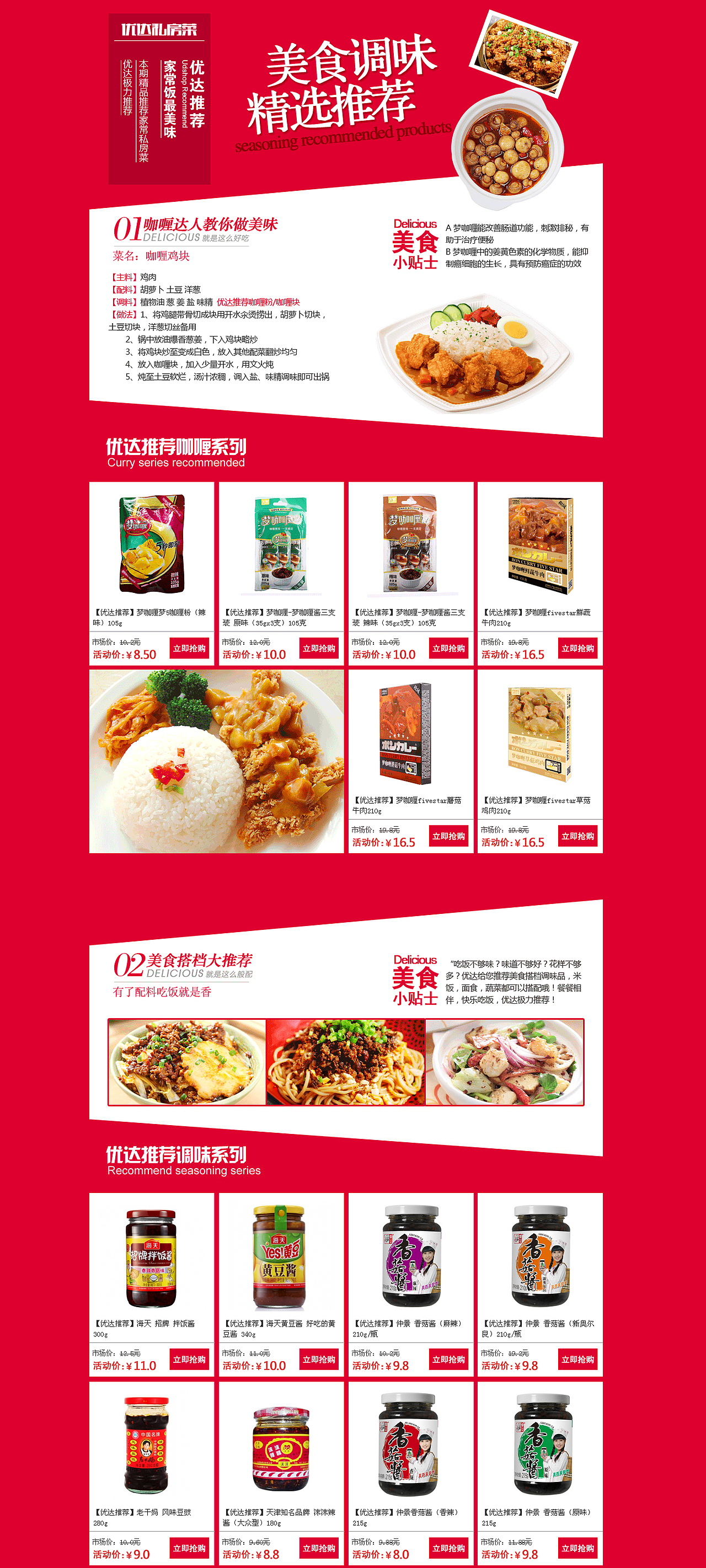Click the curry rice dish photo
Viewport: 706px width, 1568px height.
tap(216, 761)
